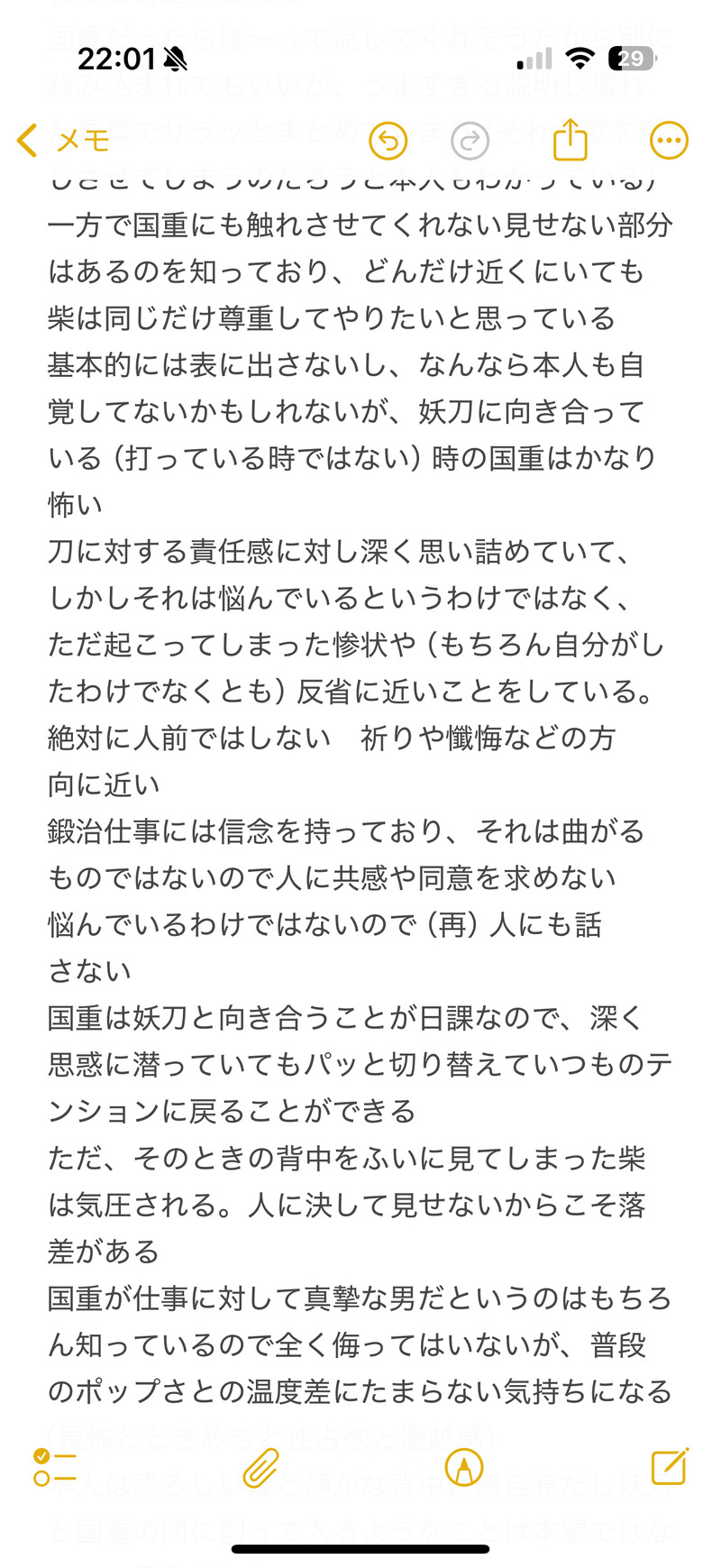721x1568 pixels.
Task: Open the more options ellipsis menu
Action: click(x=669, y=141)
